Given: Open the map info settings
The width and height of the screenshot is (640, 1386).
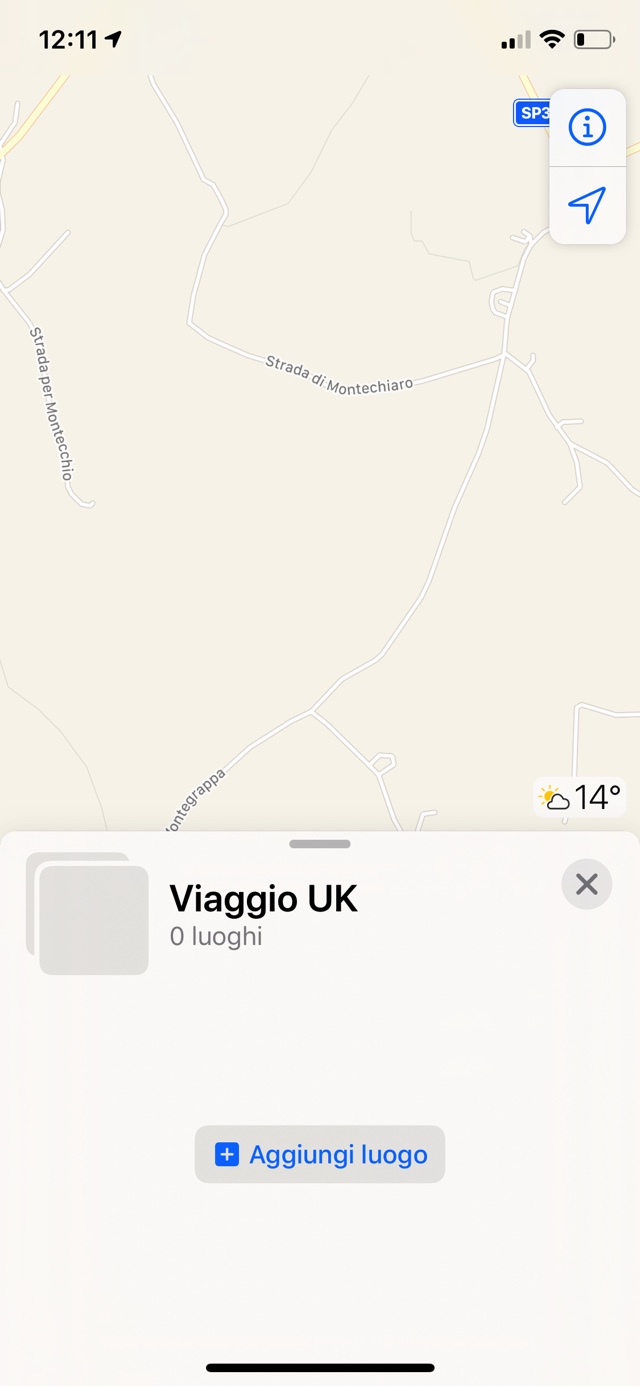Looking at the screenshot, I should (587, 127).
